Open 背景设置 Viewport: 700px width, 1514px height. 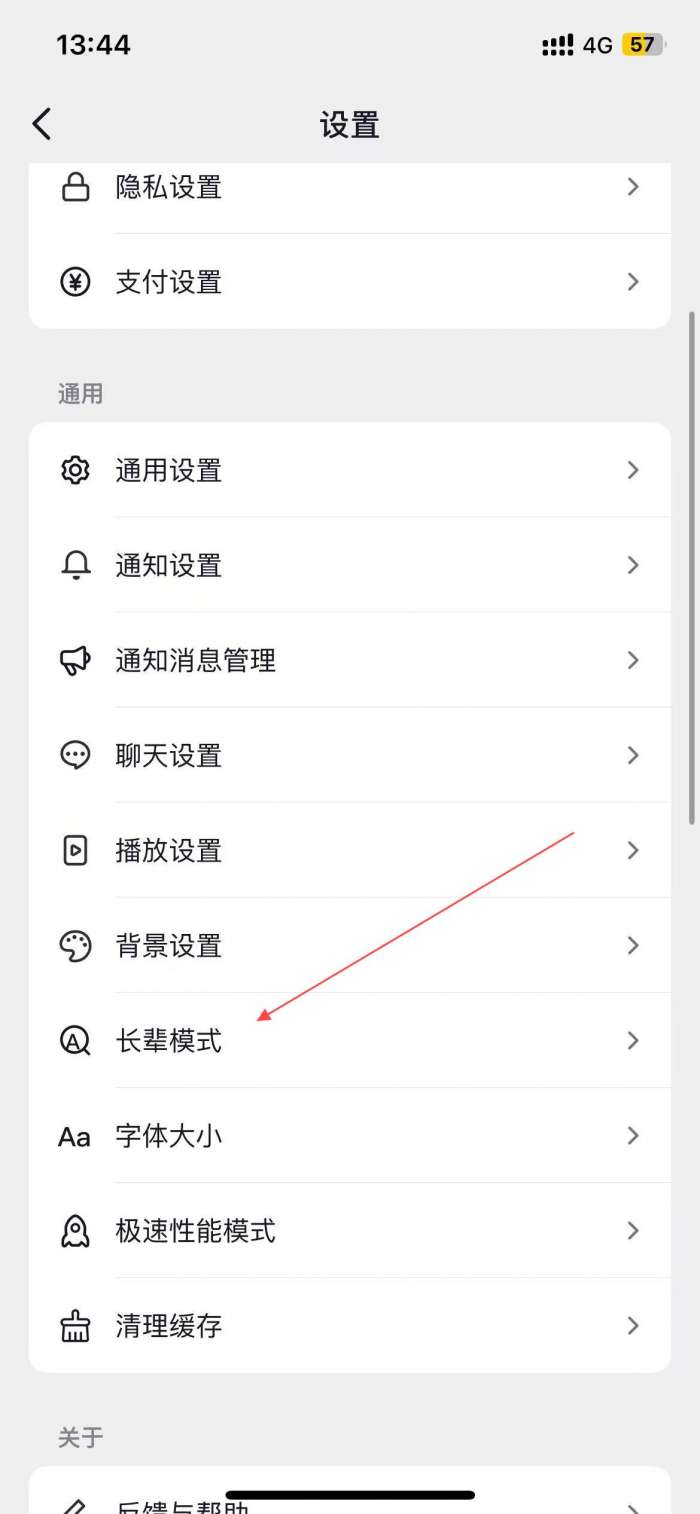[350, 945]
